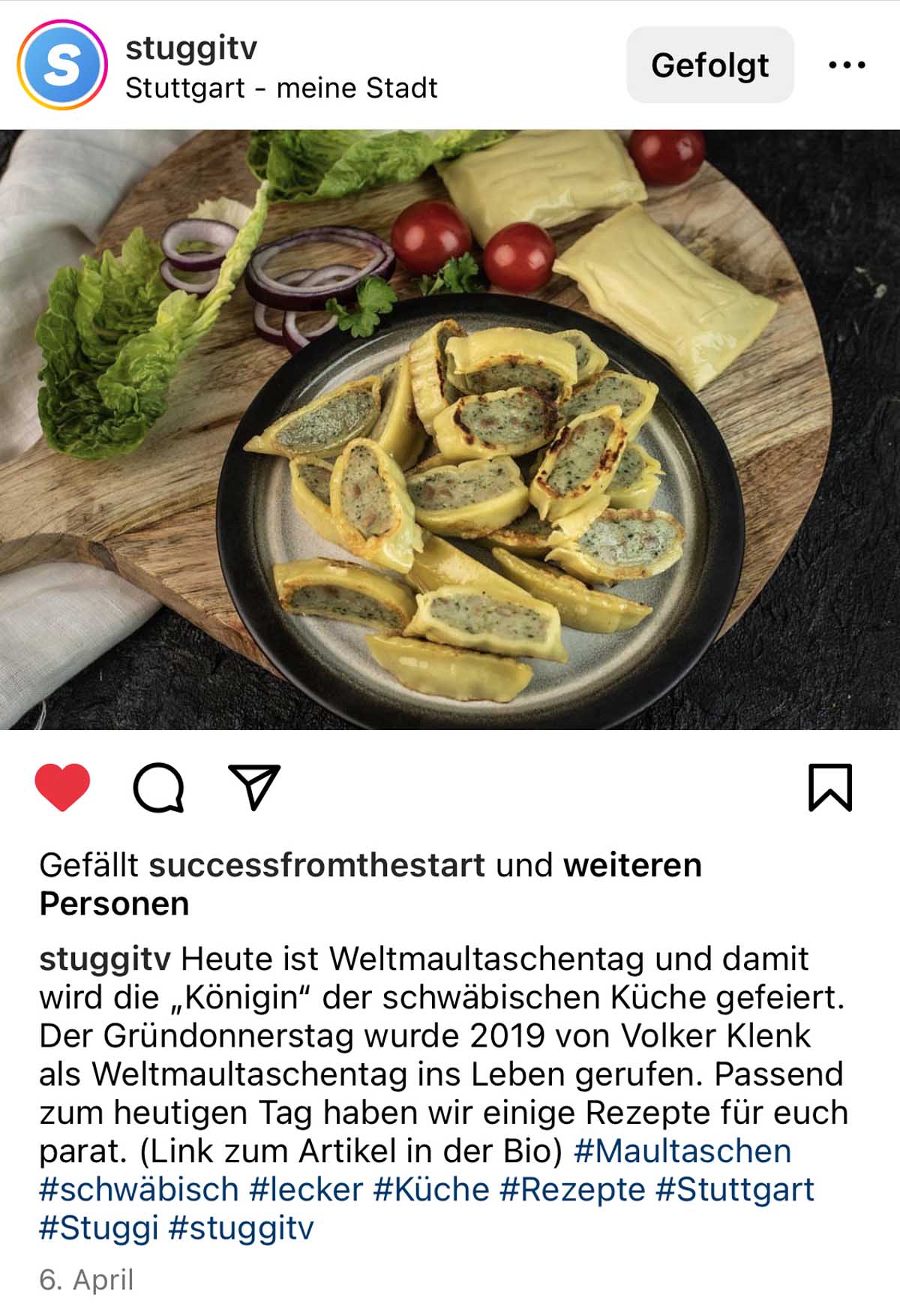The height and width of the screenshot is (1316, 900).
Task: Open the #lecker hashtag
Action: [x=306, y=1189]
